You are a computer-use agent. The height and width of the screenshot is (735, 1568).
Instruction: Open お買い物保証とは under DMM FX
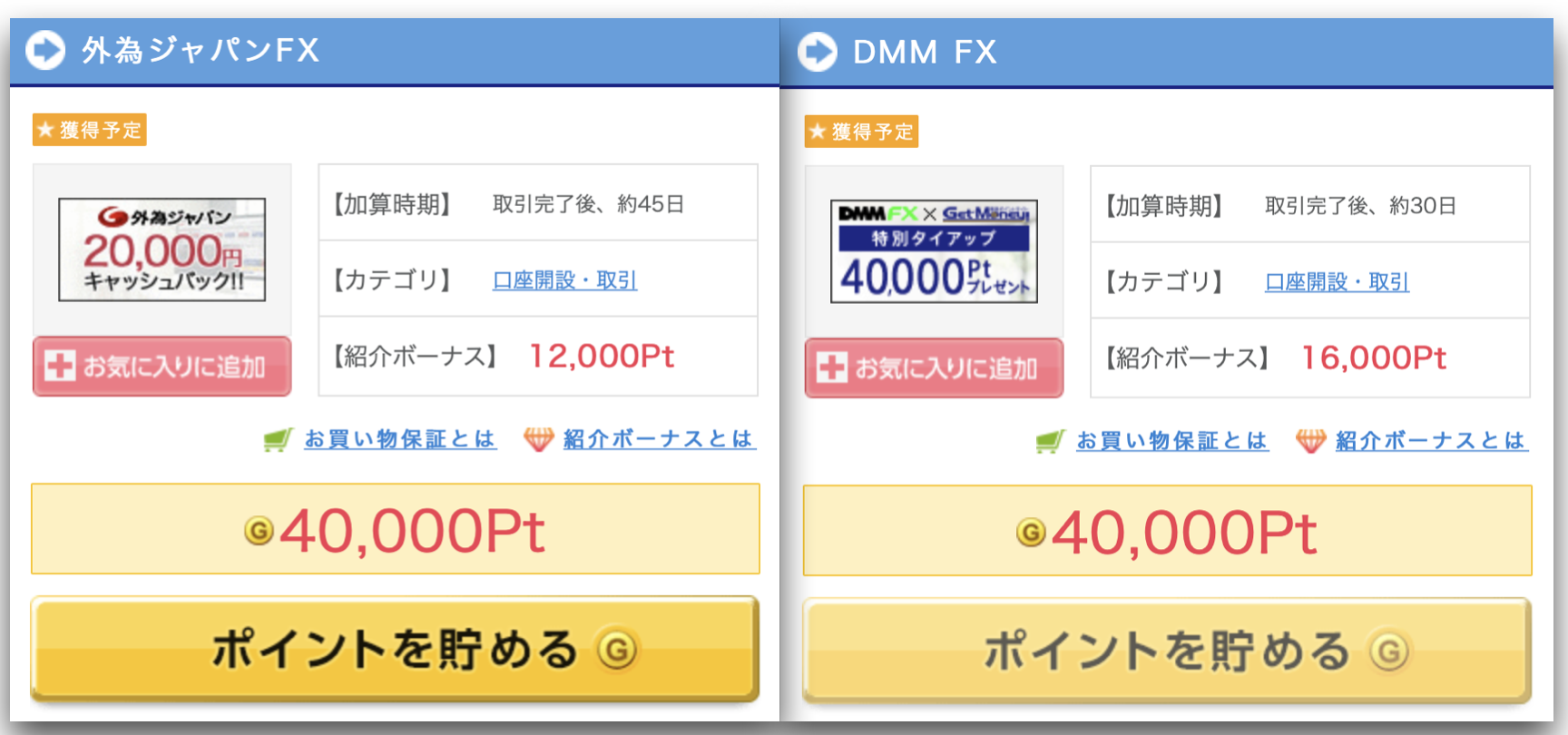point(1171,441)
